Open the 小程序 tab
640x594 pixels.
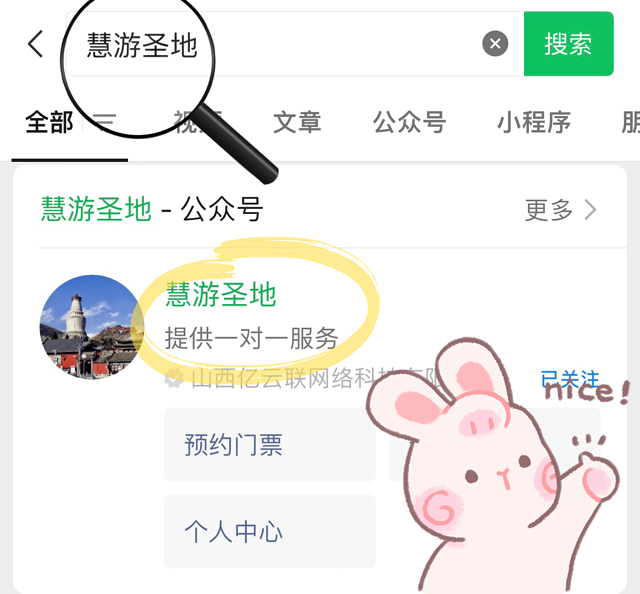click(x=533, y=123)
